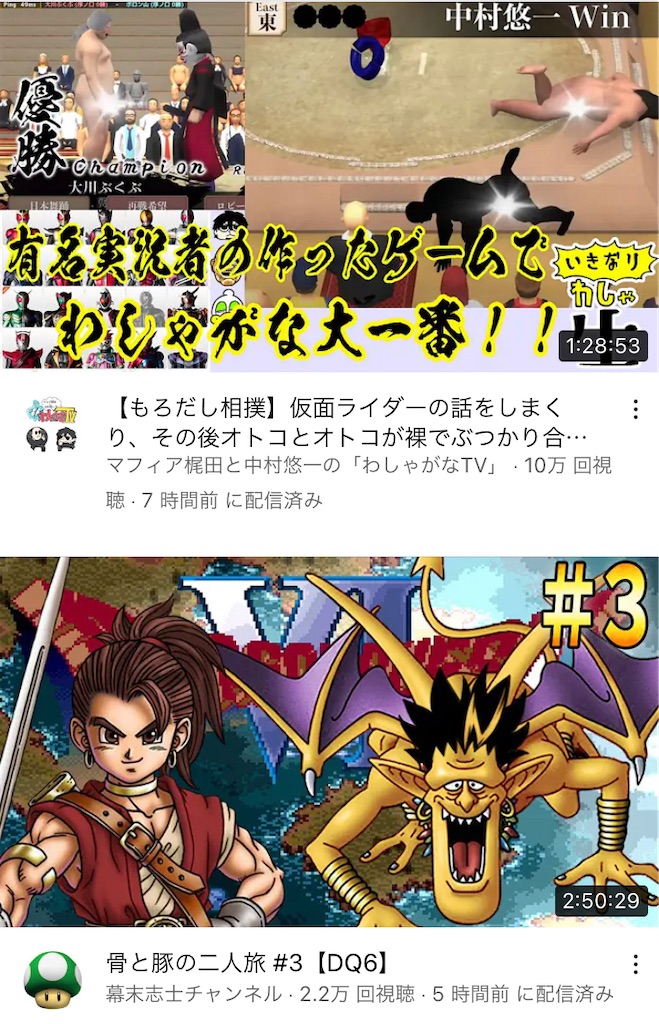Open わしゃがなTV channel avatar
This screenshot has height=1024, width=659.
[x=52, y=423]
